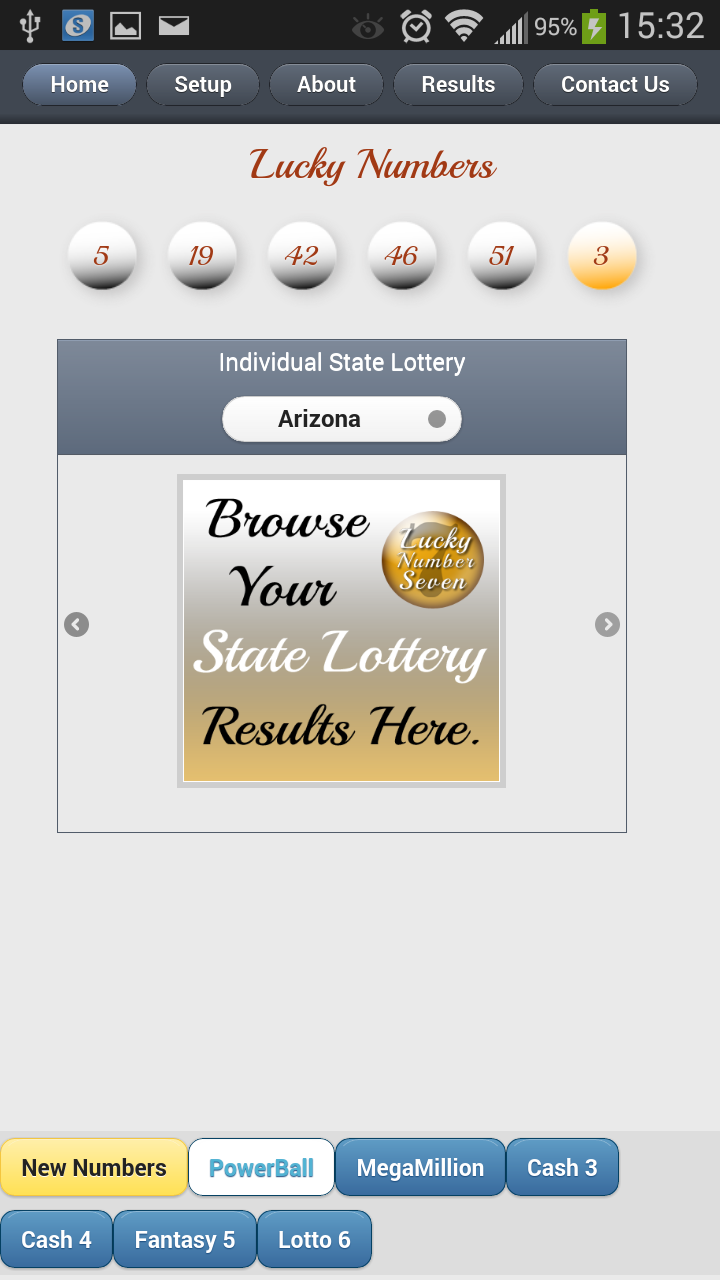Image resolution: width=720 pixels, height=1280 pixels.
Task: Open the Setup page
Action: (x=203, y=85)
